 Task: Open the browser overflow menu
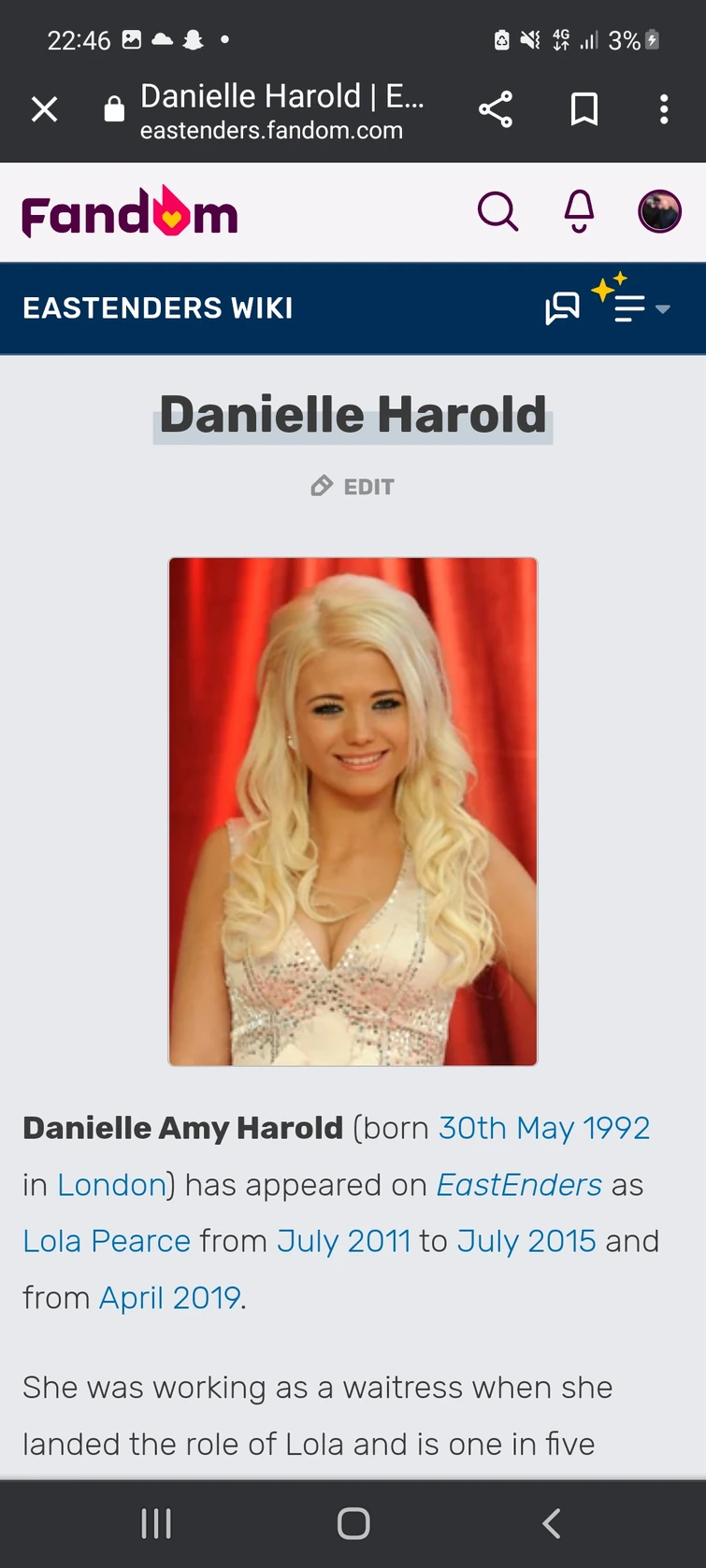tap(664, 109)
